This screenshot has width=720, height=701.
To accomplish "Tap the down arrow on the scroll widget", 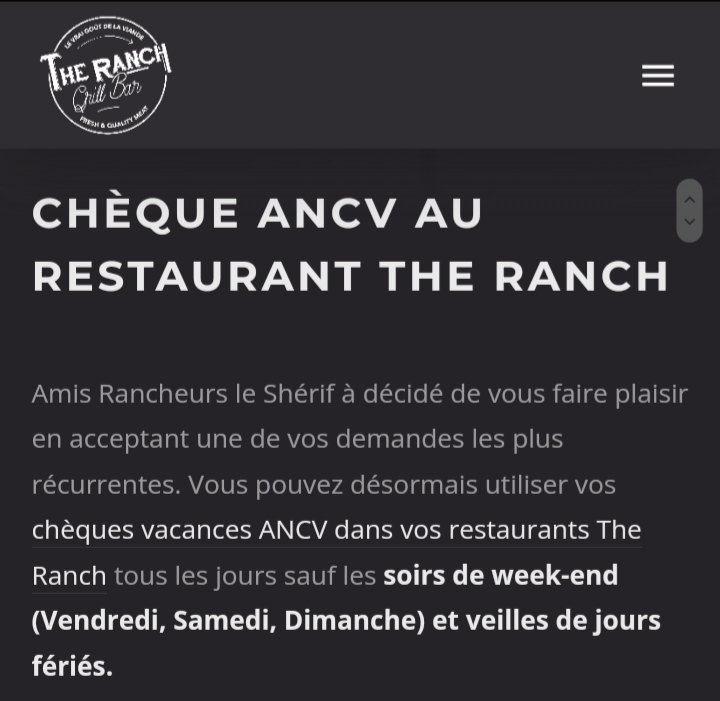I will point(689,222).
